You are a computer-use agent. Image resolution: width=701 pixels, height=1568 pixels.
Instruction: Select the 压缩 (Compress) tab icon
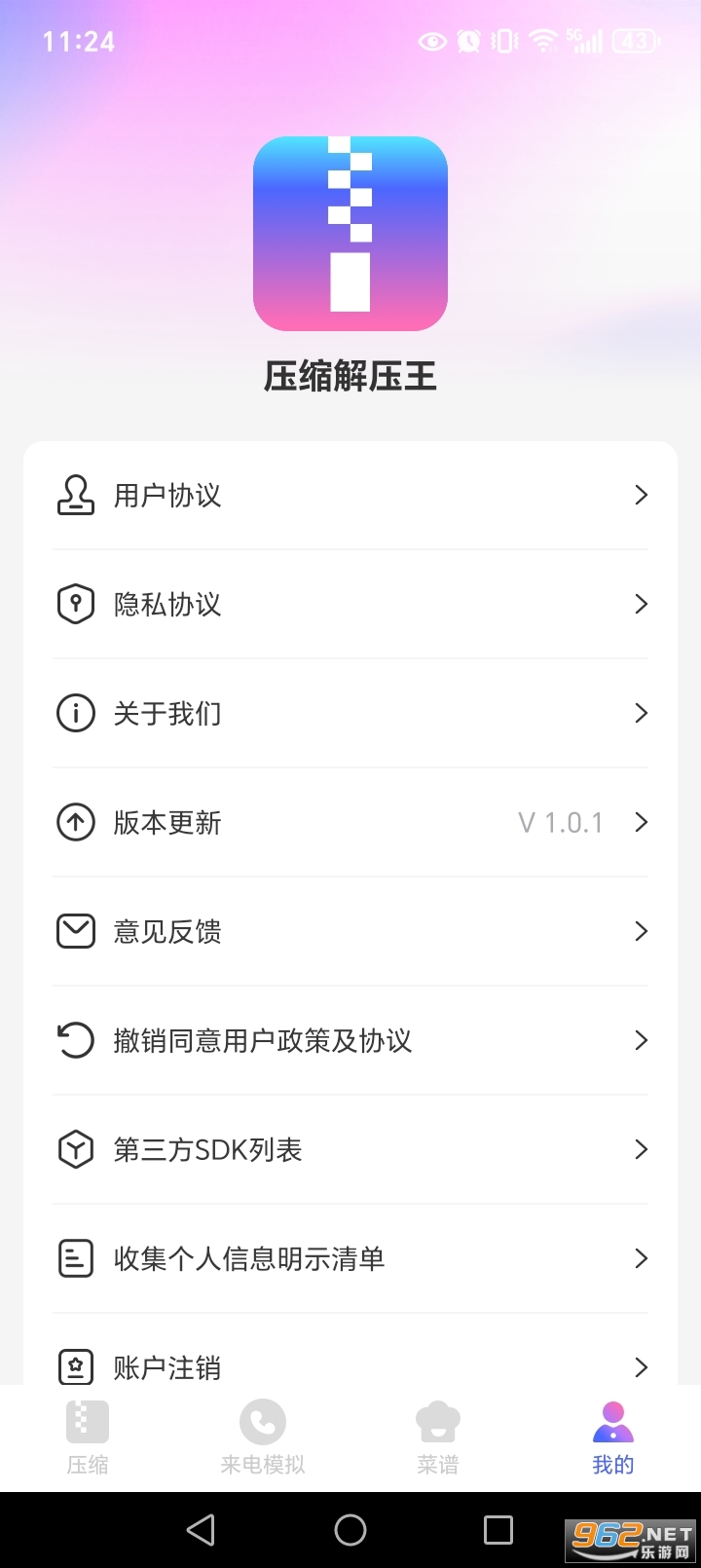[x=87, y=1422]
